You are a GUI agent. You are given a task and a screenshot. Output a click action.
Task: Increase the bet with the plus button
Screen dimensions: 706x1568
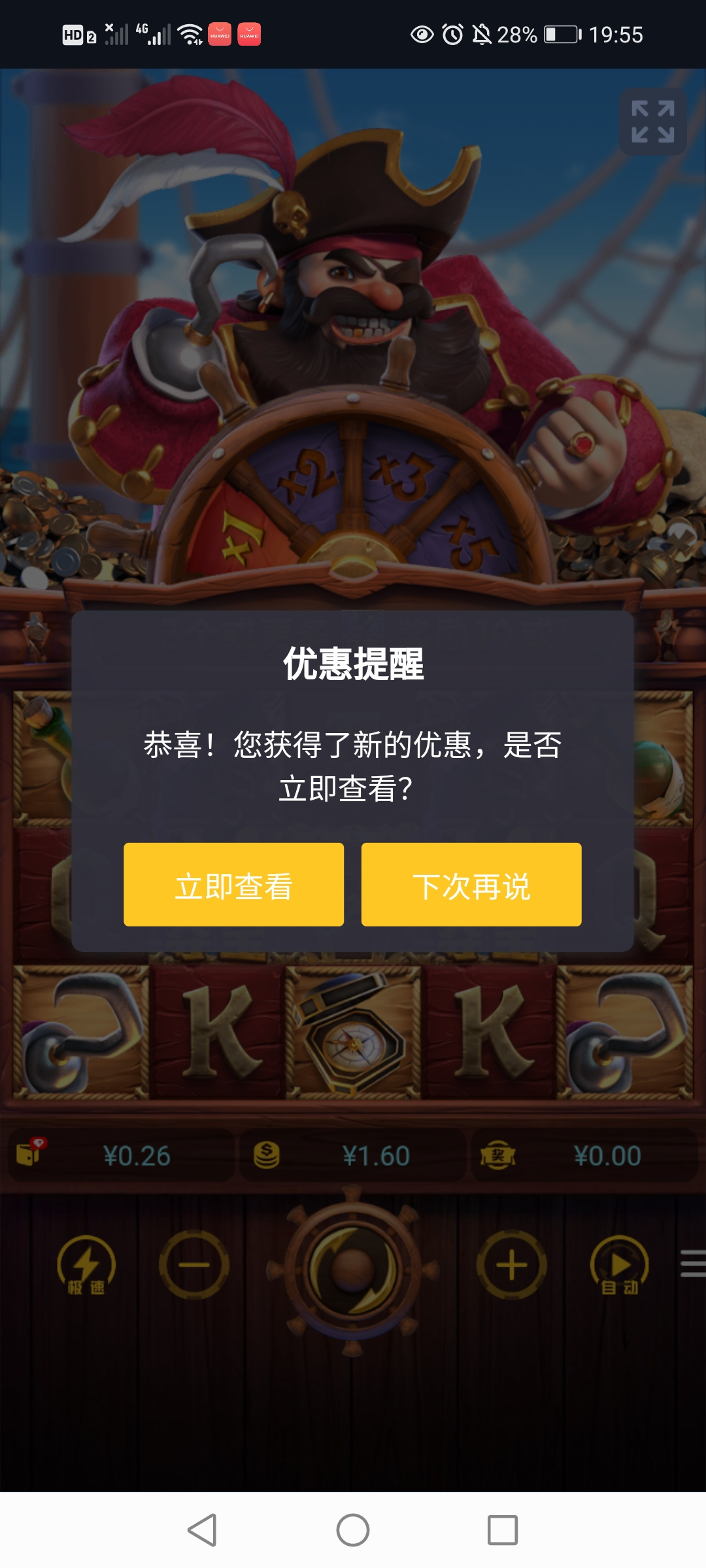pos(511,1266)
